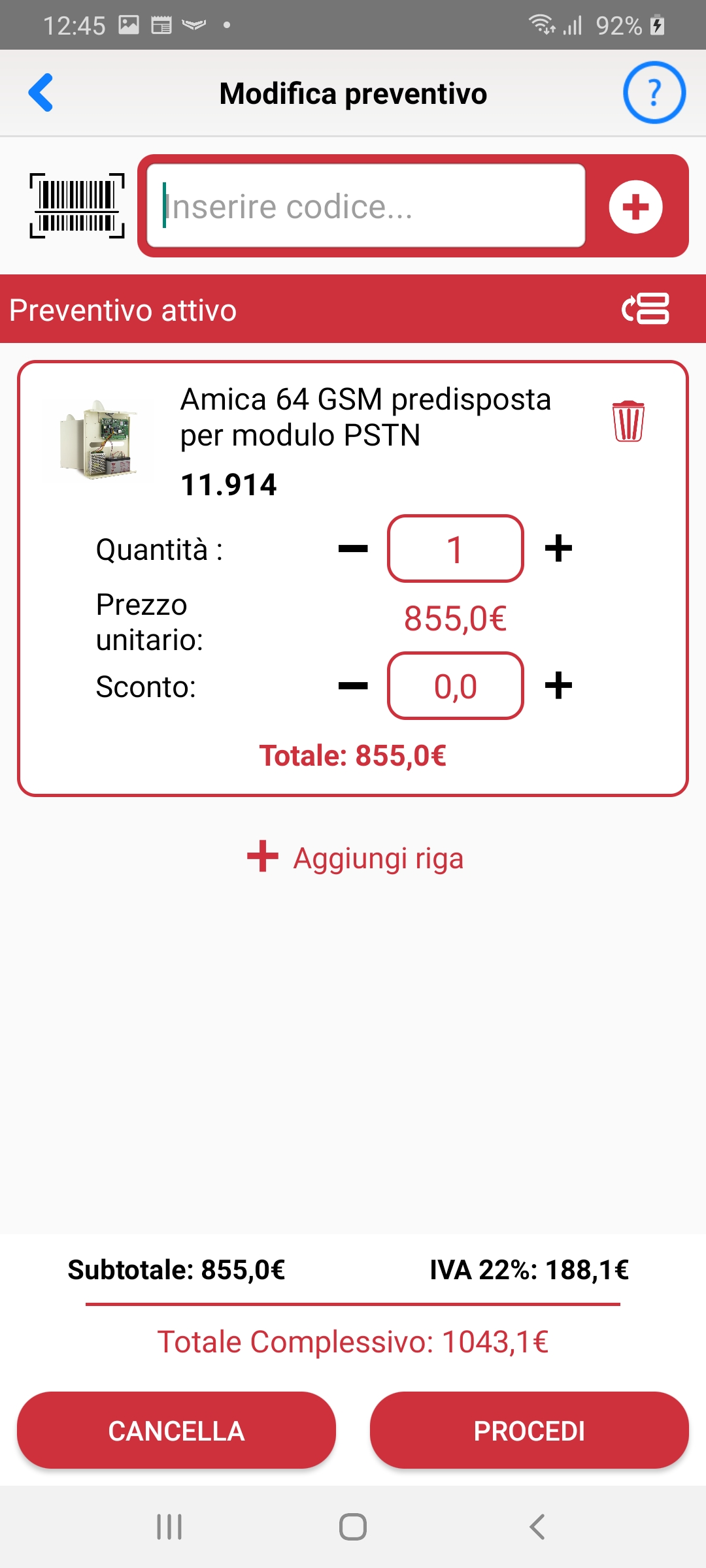Scan a product barcode
The height and width of the screenshot is (1568, 706).
[x=77, y=206]
